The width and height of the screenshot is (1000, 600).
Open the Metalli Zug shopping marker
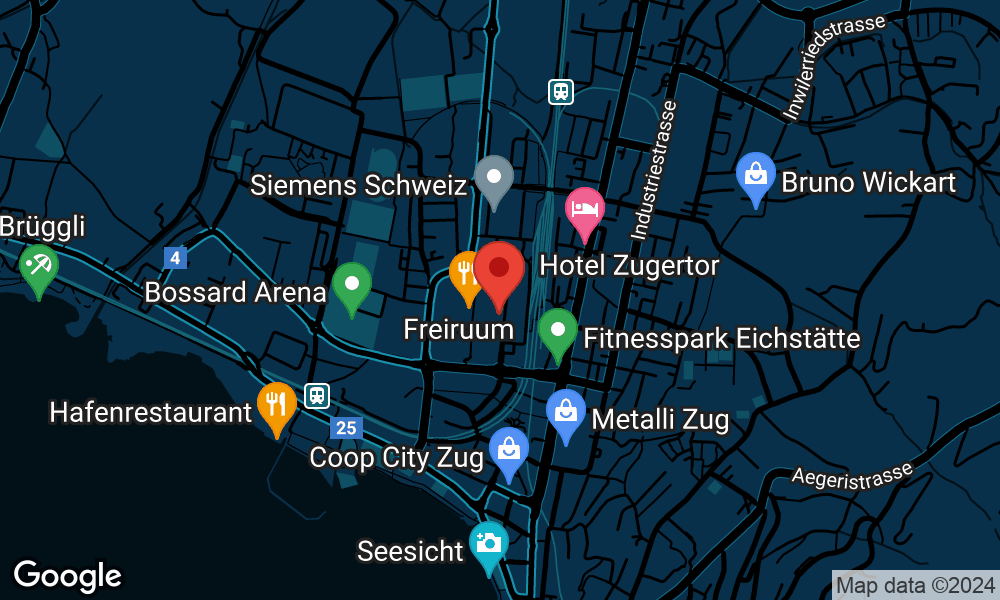pyautogui.click(x=566, y=413)
